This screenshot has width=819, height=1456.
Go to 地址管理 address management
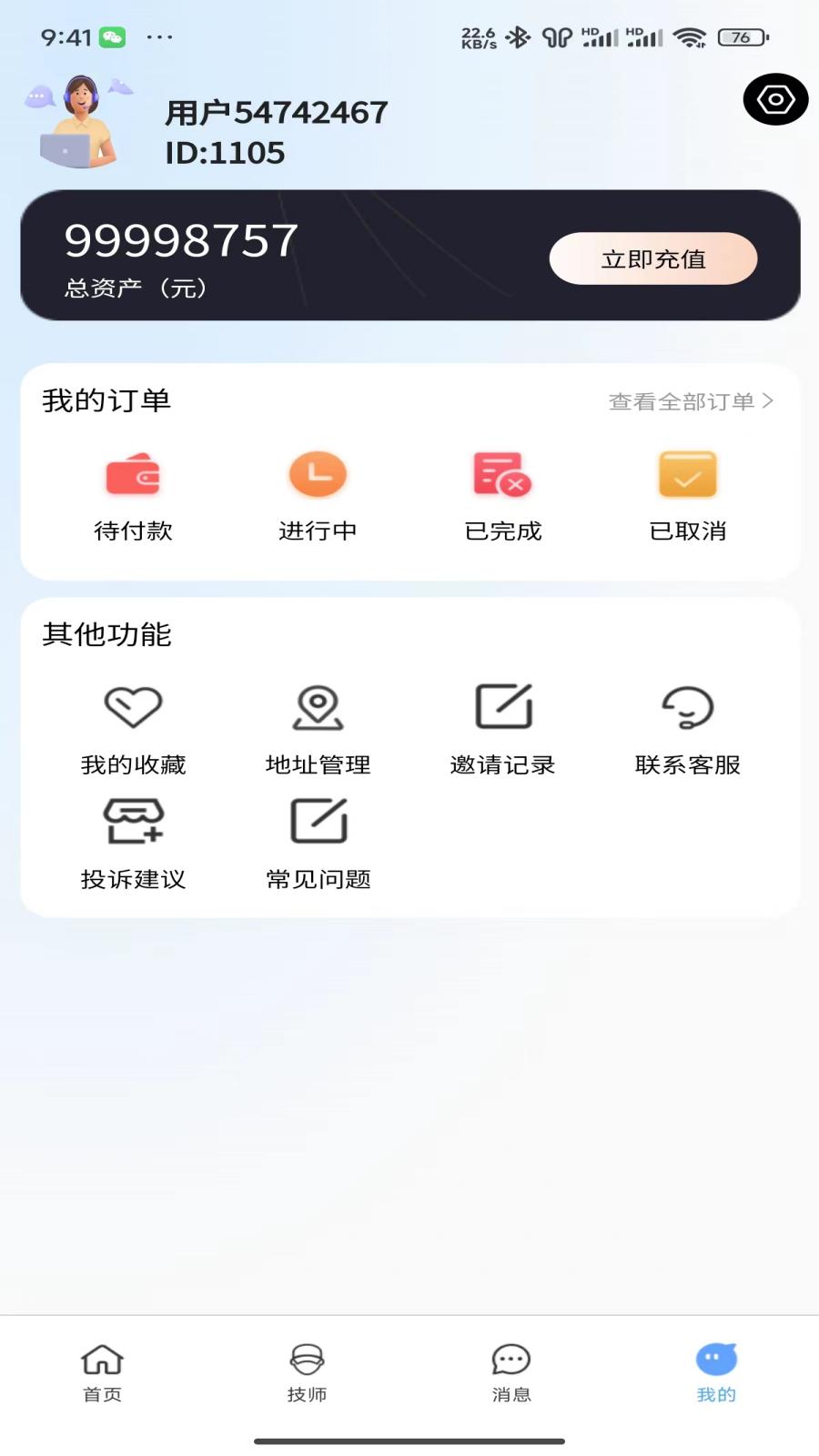(x=318, y=729)
